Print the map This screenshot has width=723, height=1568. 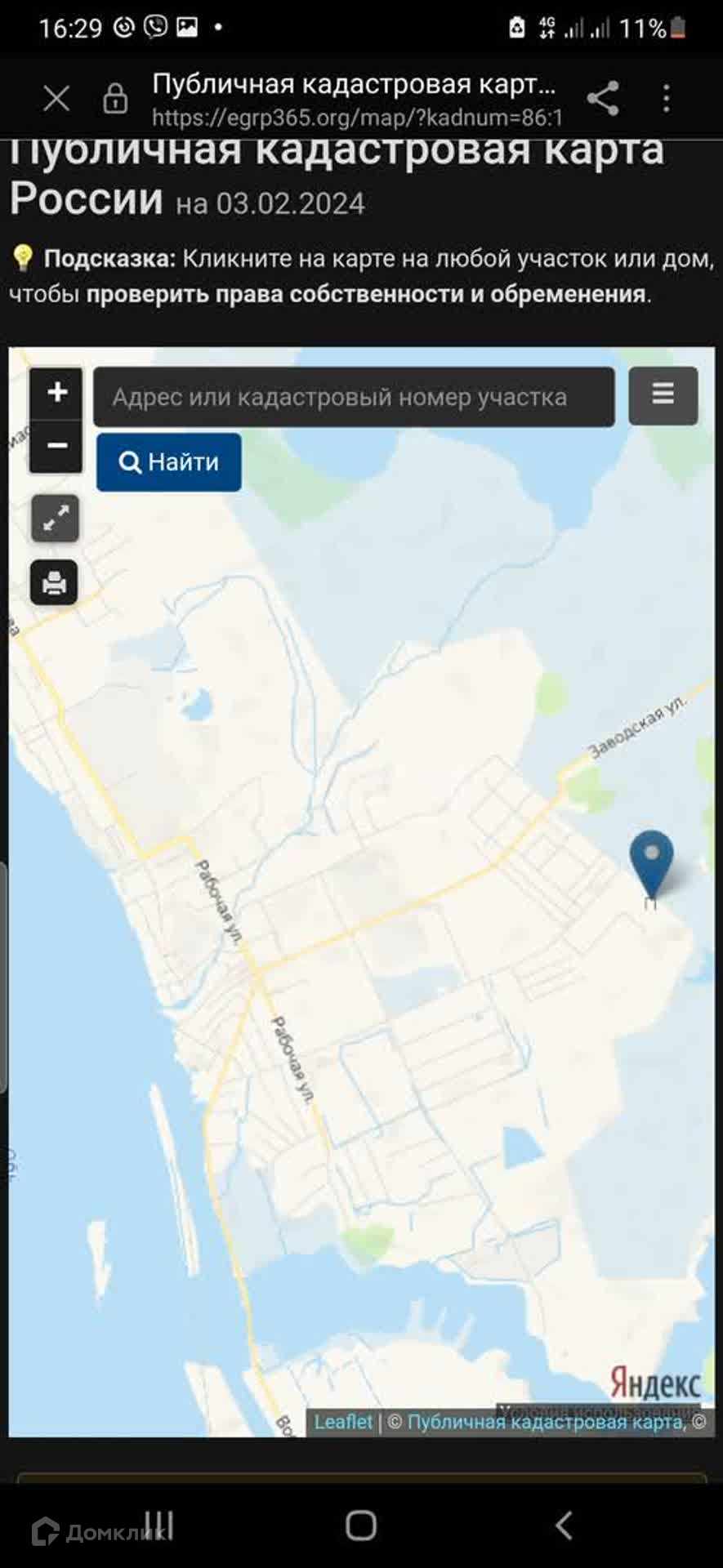54,582
